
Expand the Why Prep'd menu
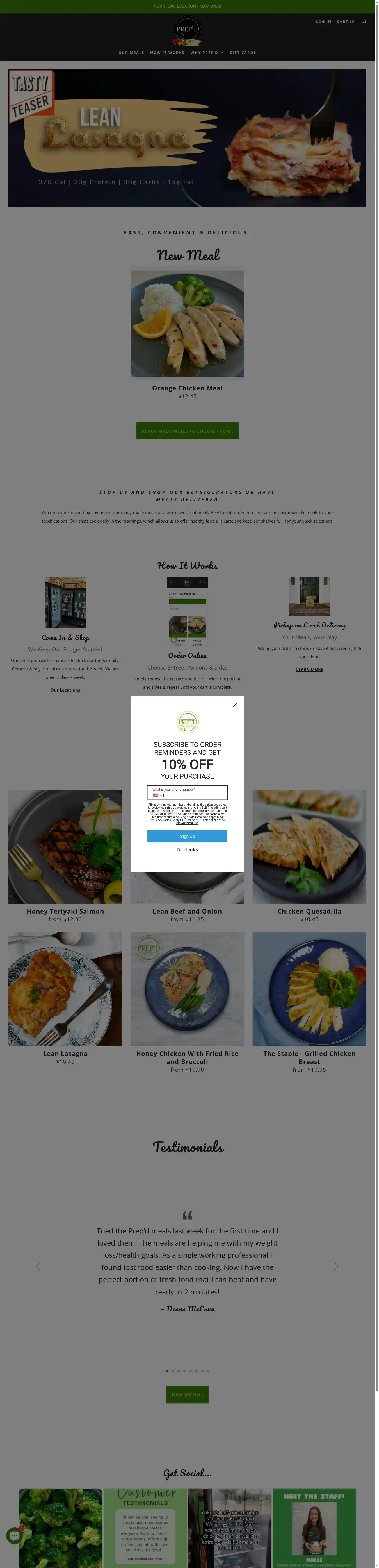(206, 52)
